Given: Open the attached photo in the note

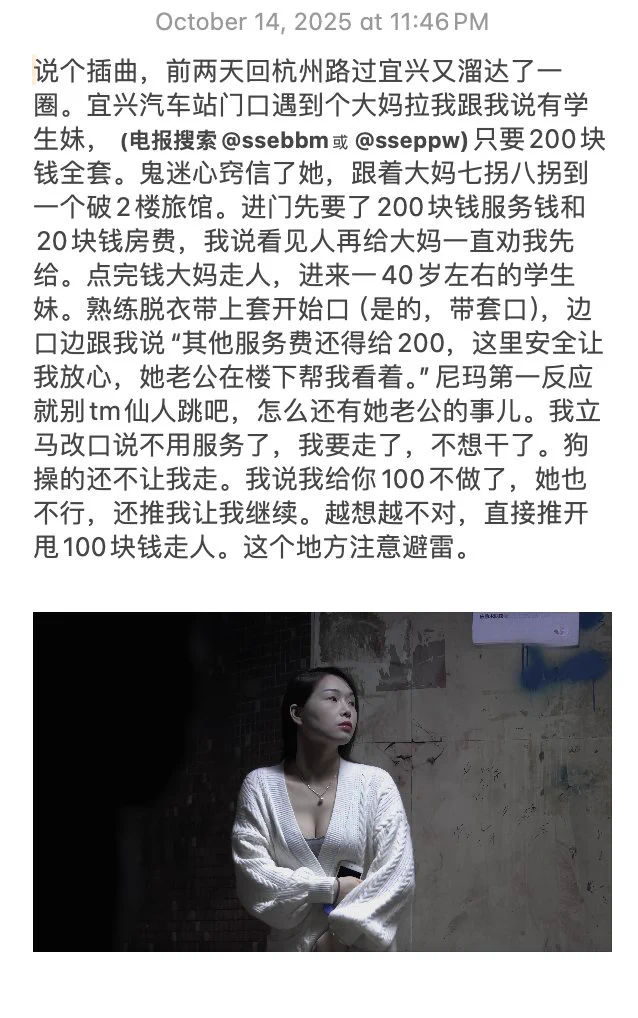Looking at the screenshot, I should [322, 781].
